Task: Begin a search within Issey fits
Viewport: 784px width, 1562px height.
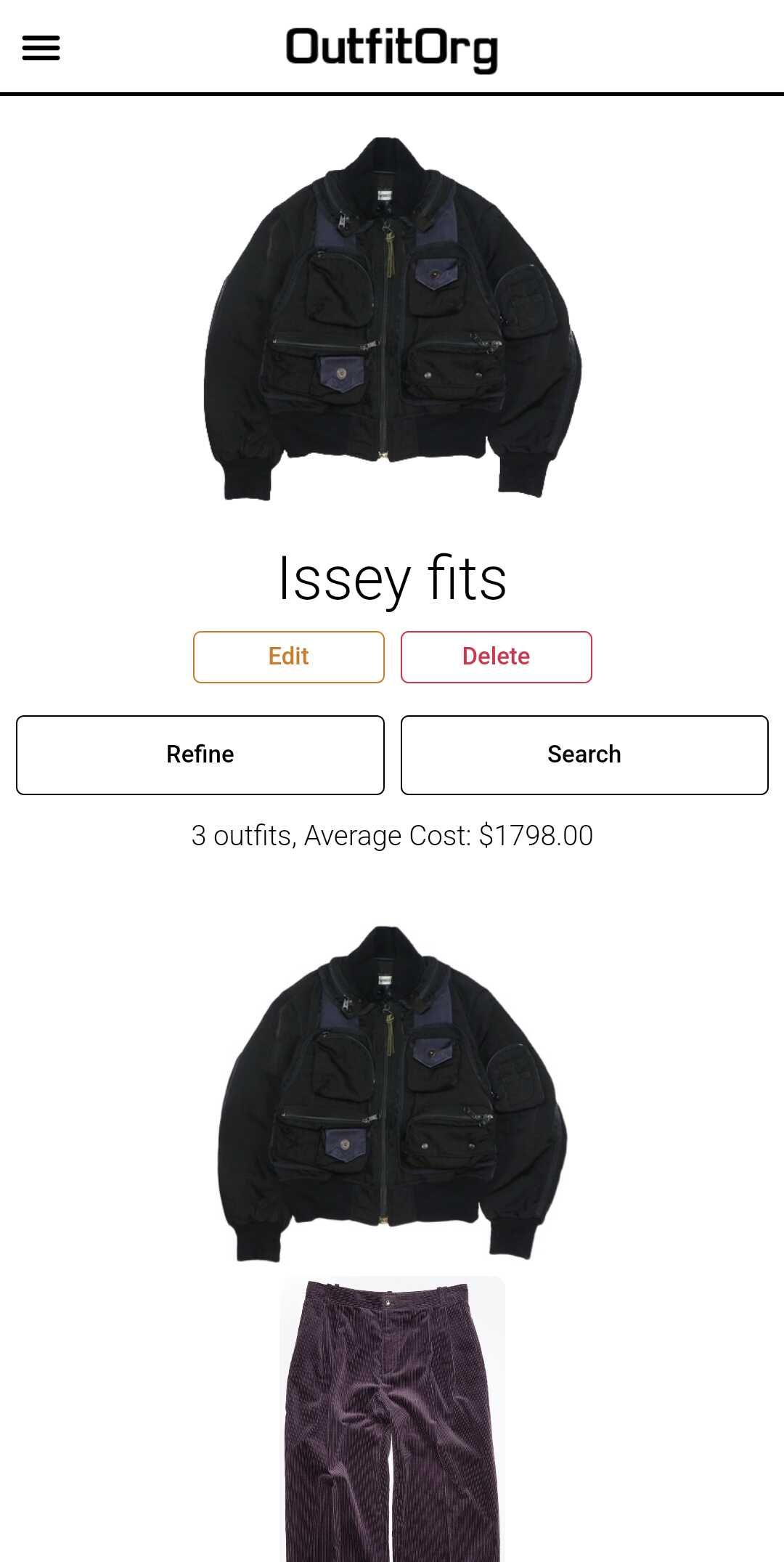Action: tap(584, 754)
